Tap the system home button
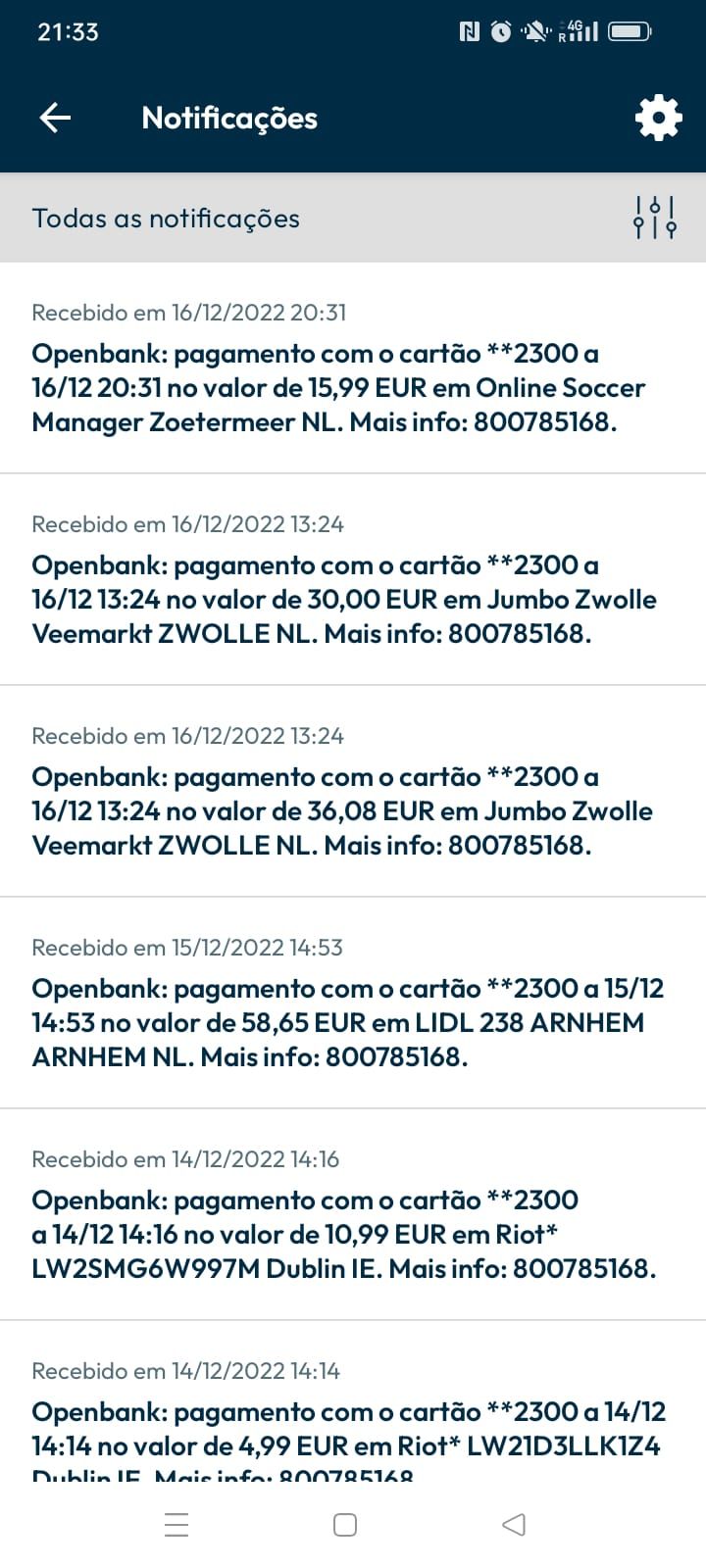The width and height of the screenshot is (706, 1568). pos(345,1525)
